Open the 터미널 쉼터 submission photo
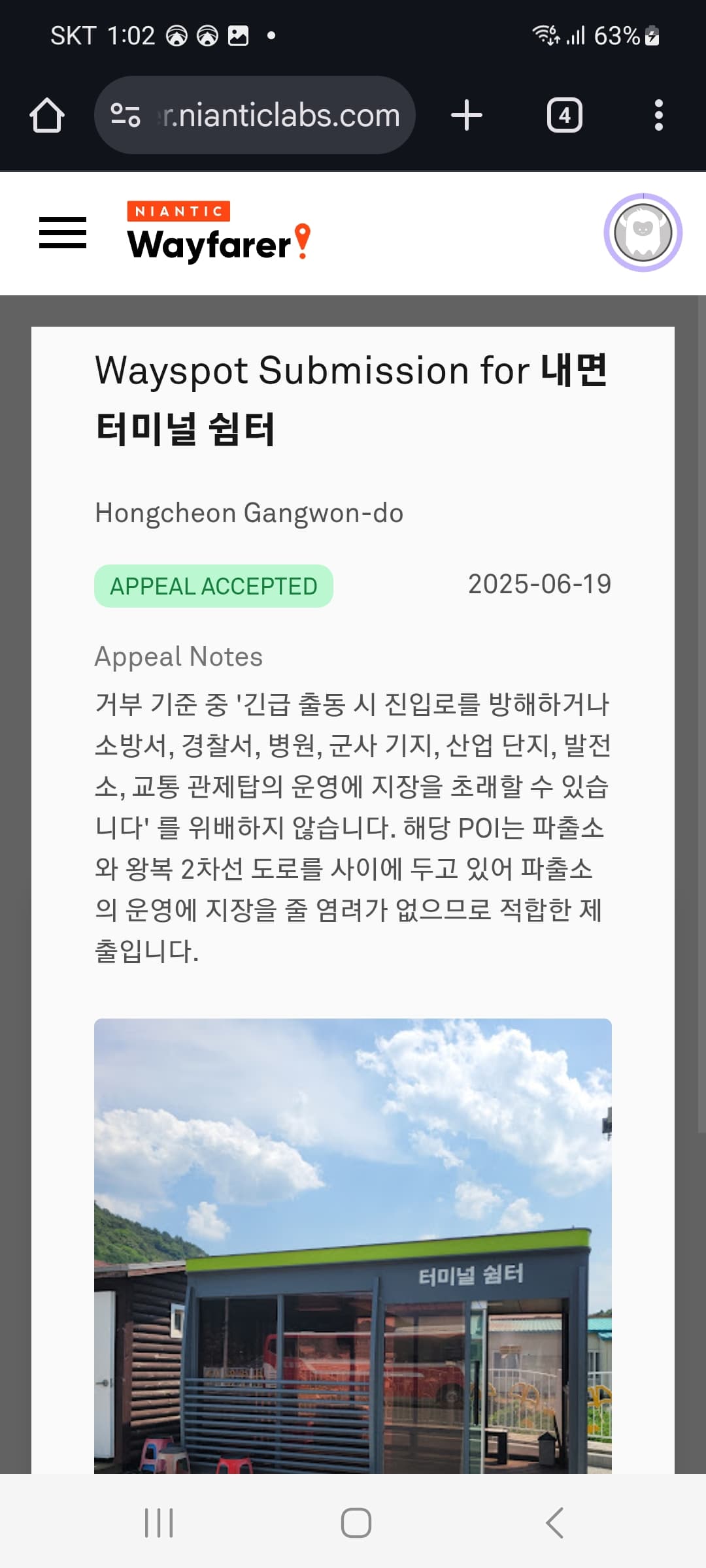This screenshot has width=706, height=1568. click(x=353, y=1246)
